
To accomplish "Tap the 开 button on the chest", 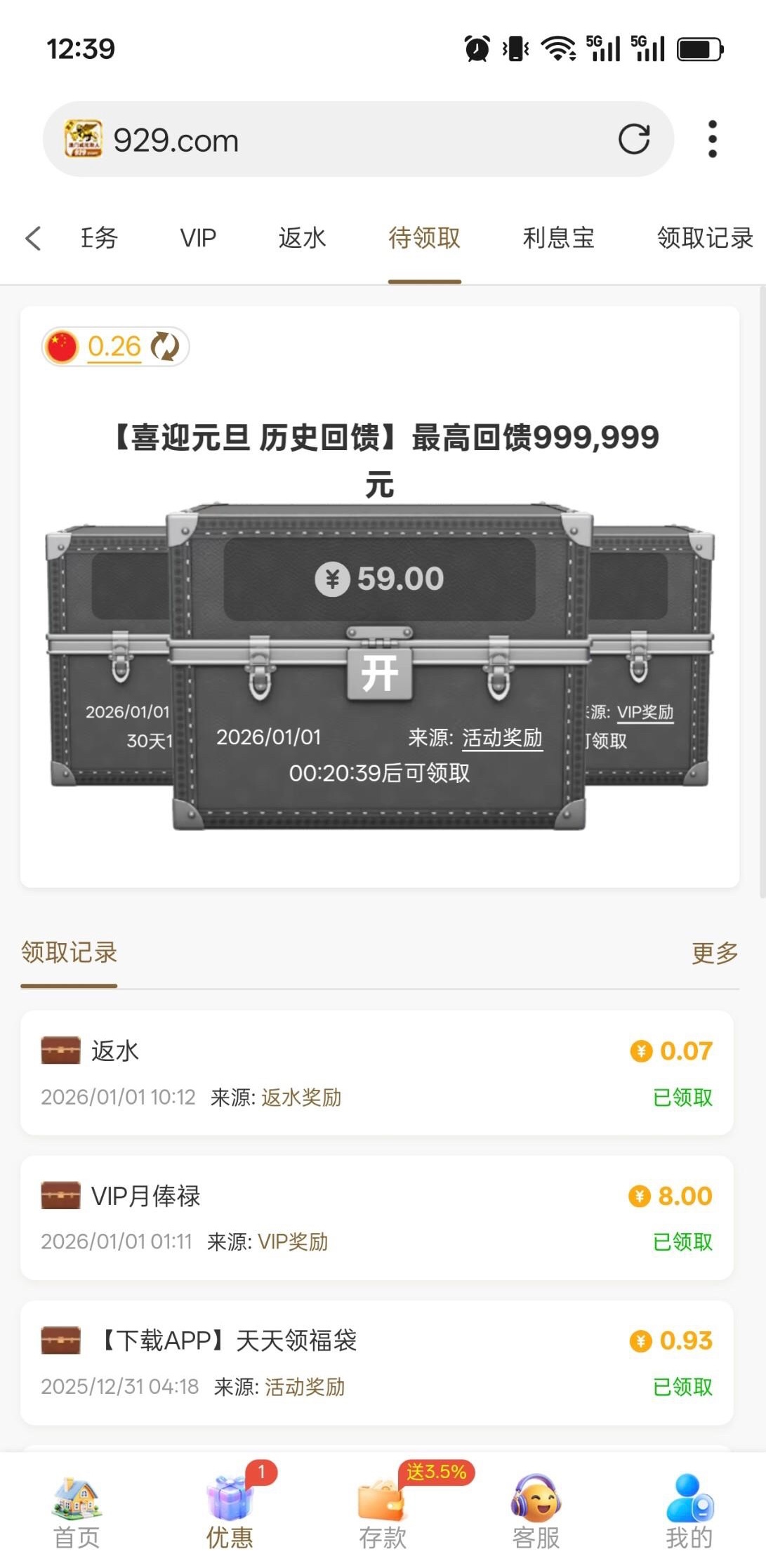I will coord(379,673).
